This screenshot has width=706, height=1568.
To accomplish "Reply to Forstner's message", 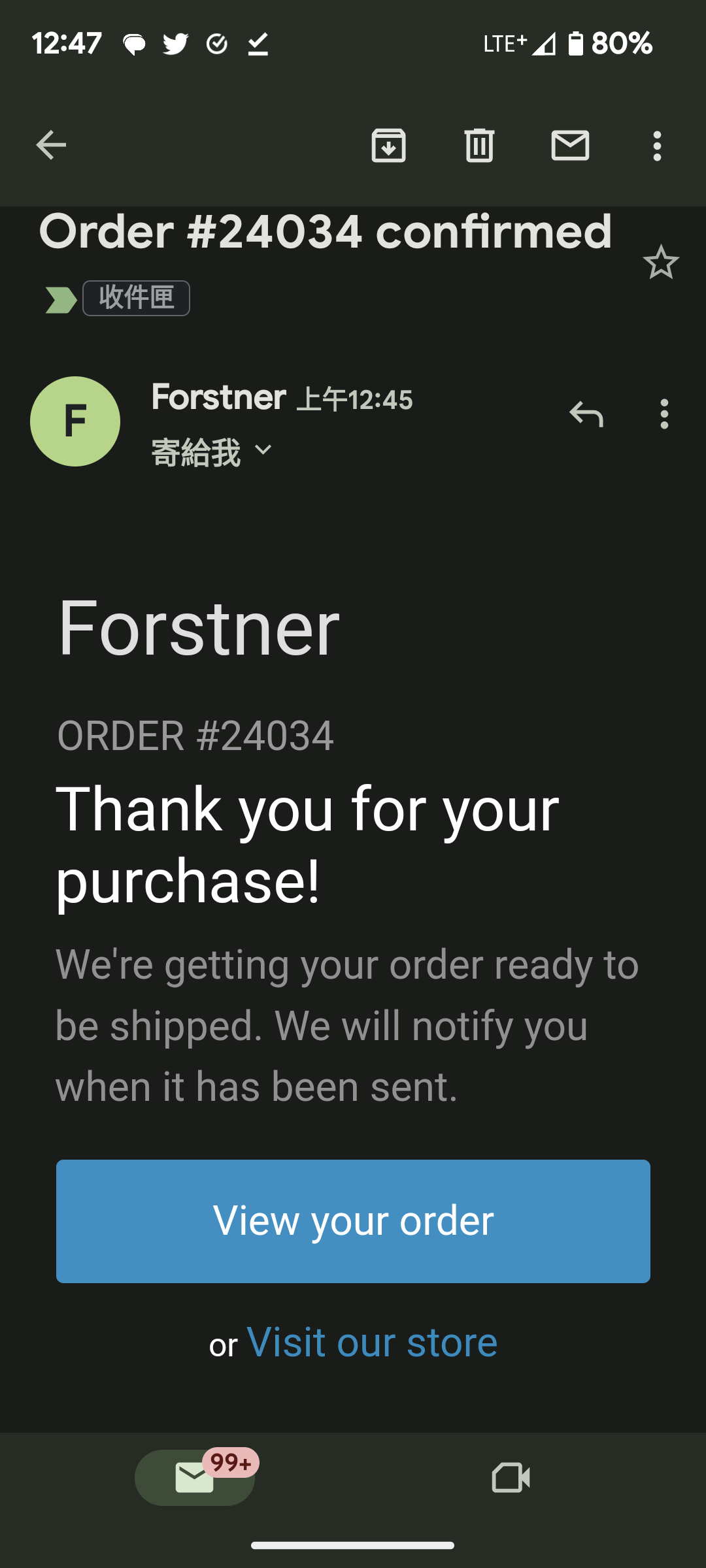I will pyautogui.click(x=586, y=414).
